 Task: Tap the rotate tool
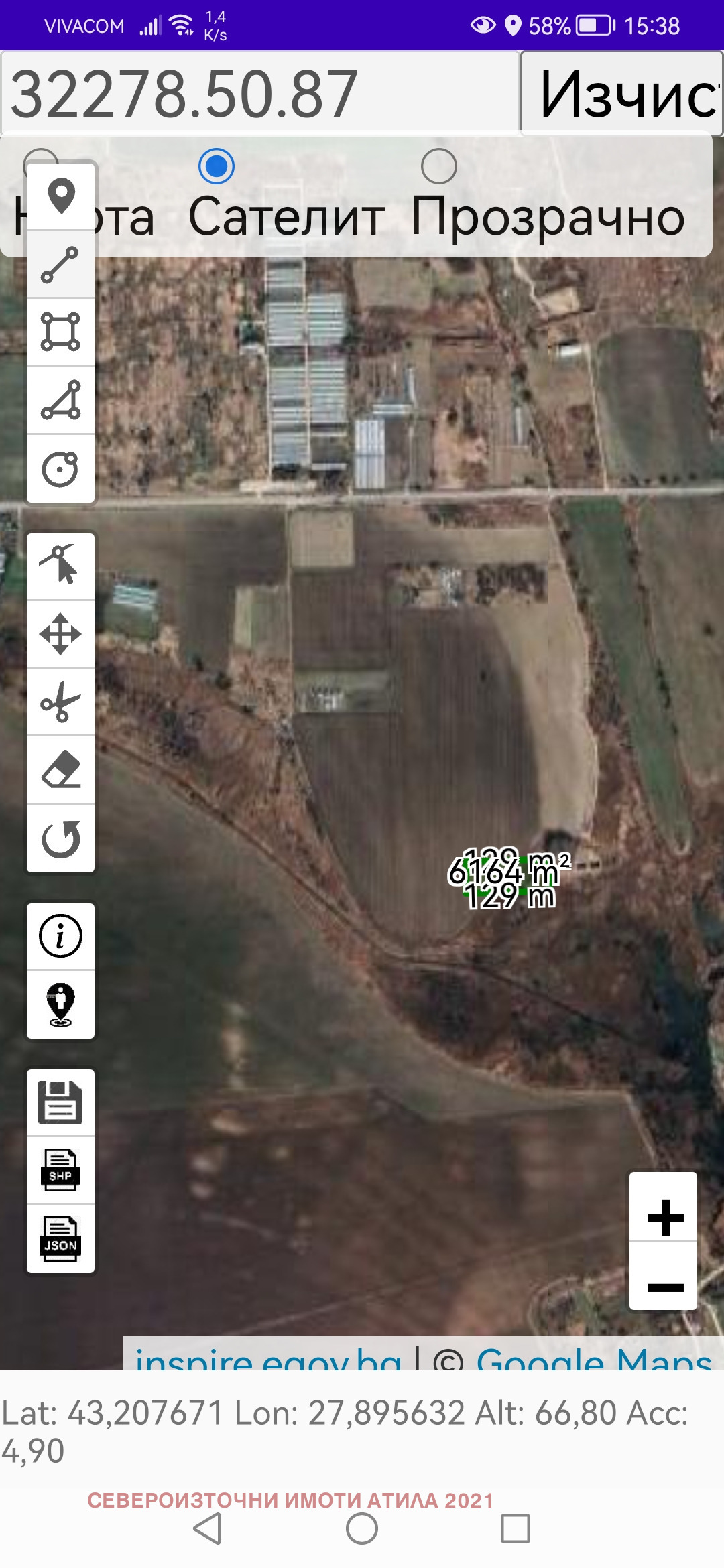pos(61,838)
